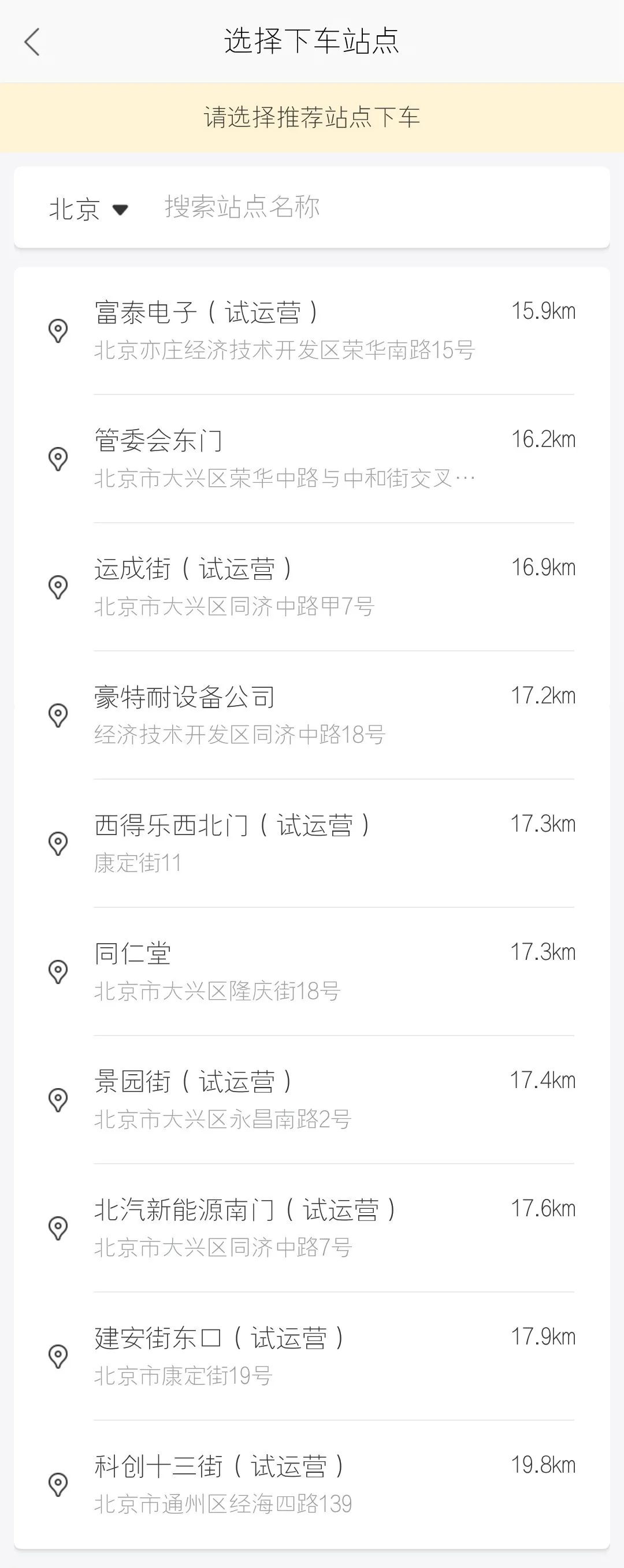
Task: Pick 豪特耐设备公司 station
Action: point(310,714)
